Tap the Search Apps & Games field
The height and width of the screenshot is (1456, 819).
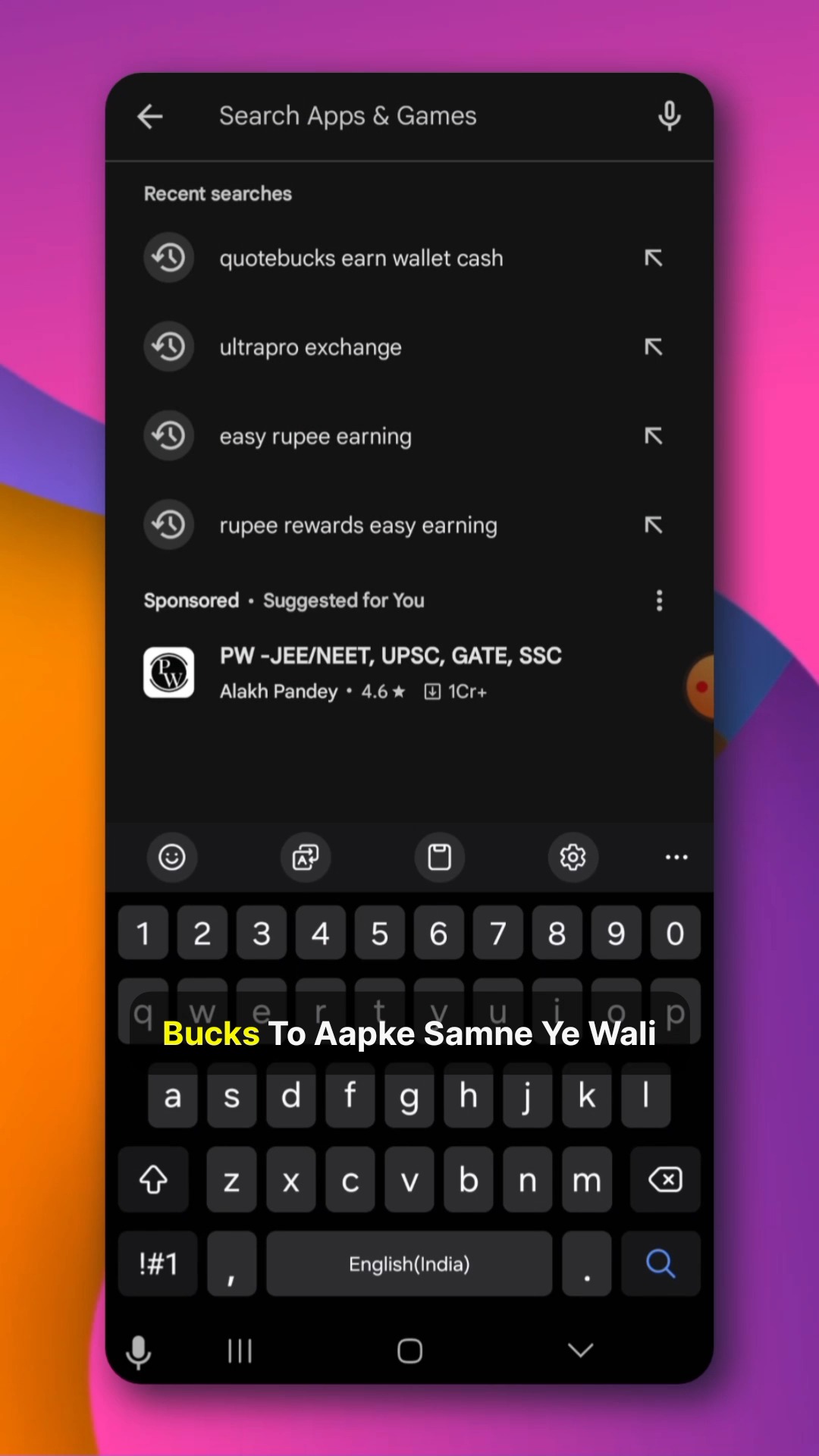pos(394,116)
